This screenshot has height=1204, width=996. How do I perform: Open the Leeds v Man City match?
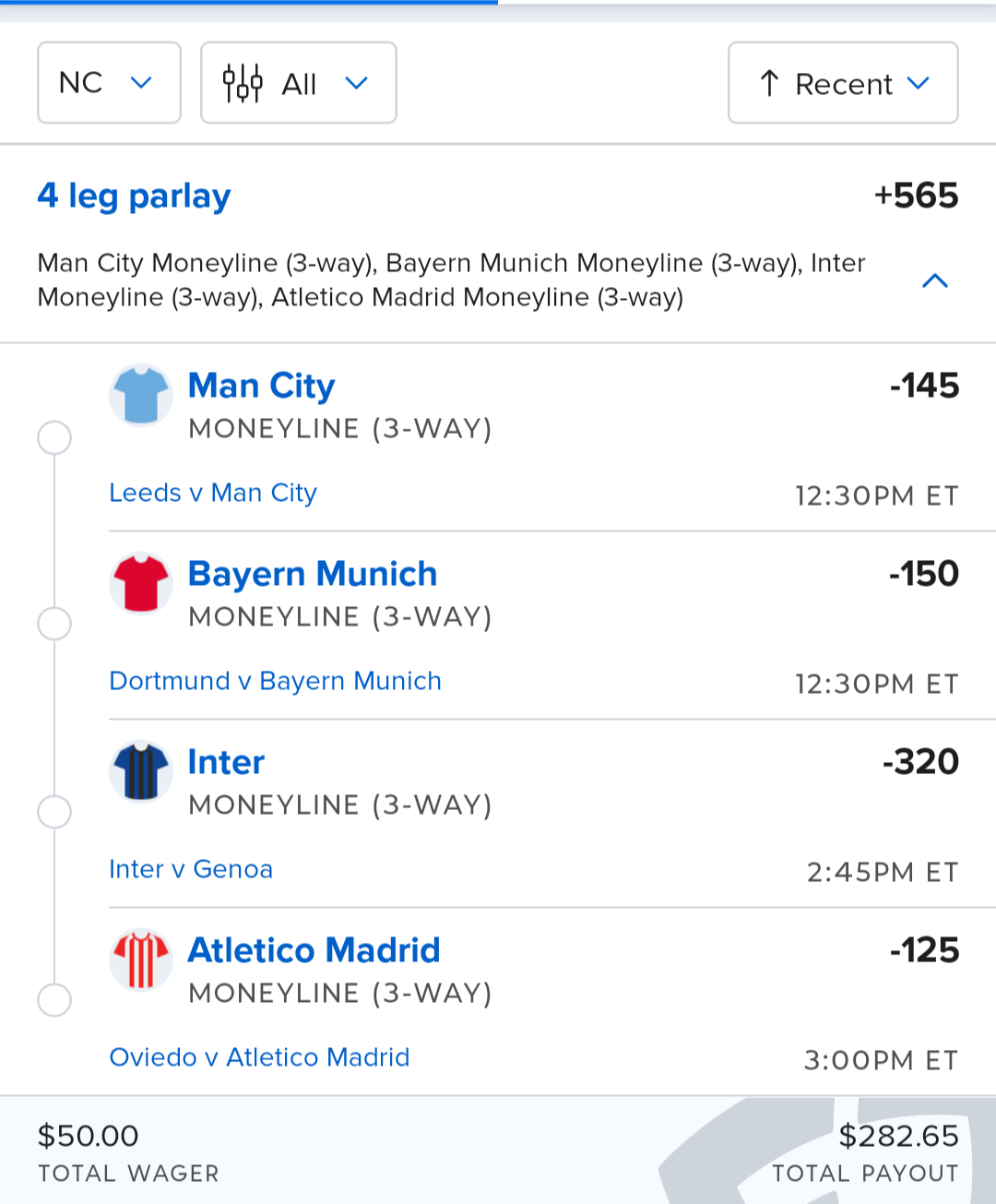click(x=213, y=493)
